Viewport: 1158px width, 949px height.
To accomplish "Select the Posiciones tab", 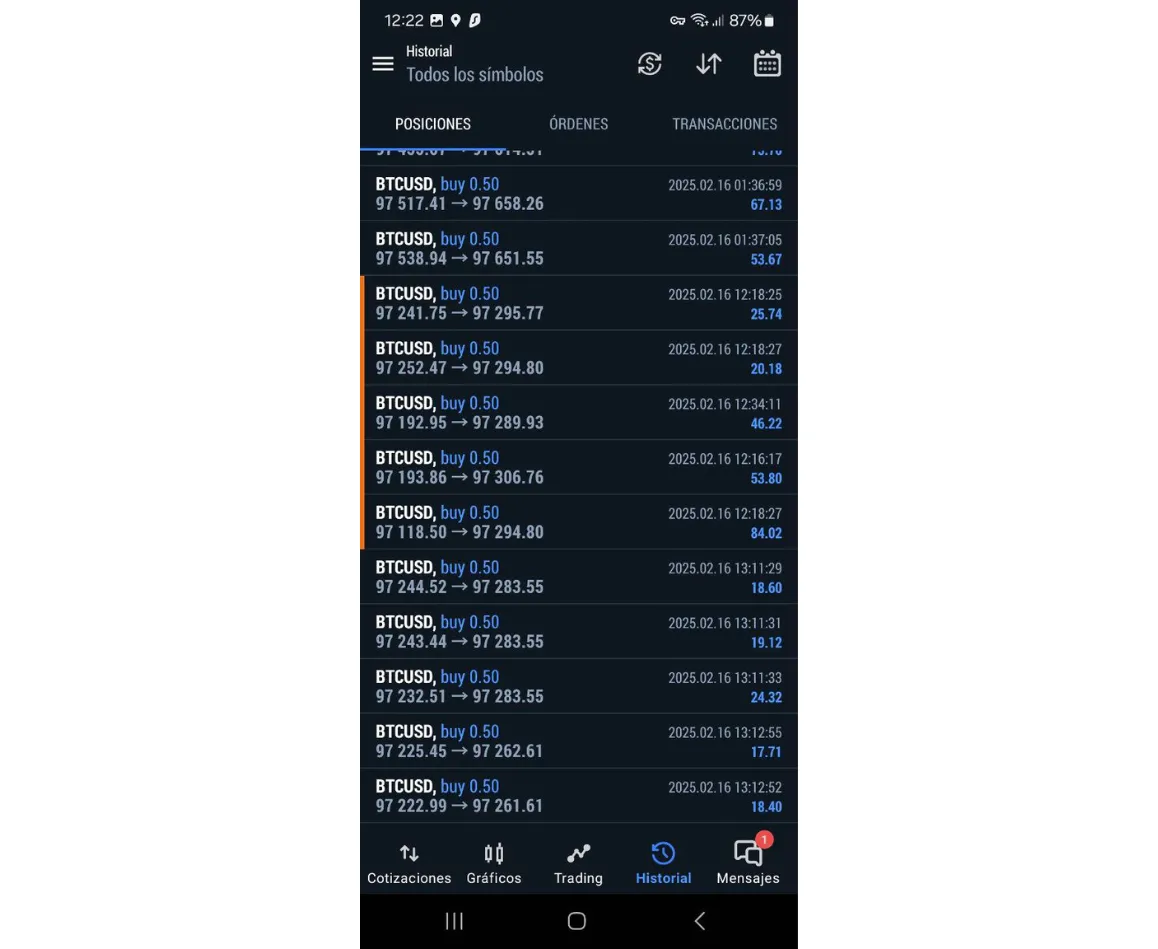I will (x=433, y=124).
